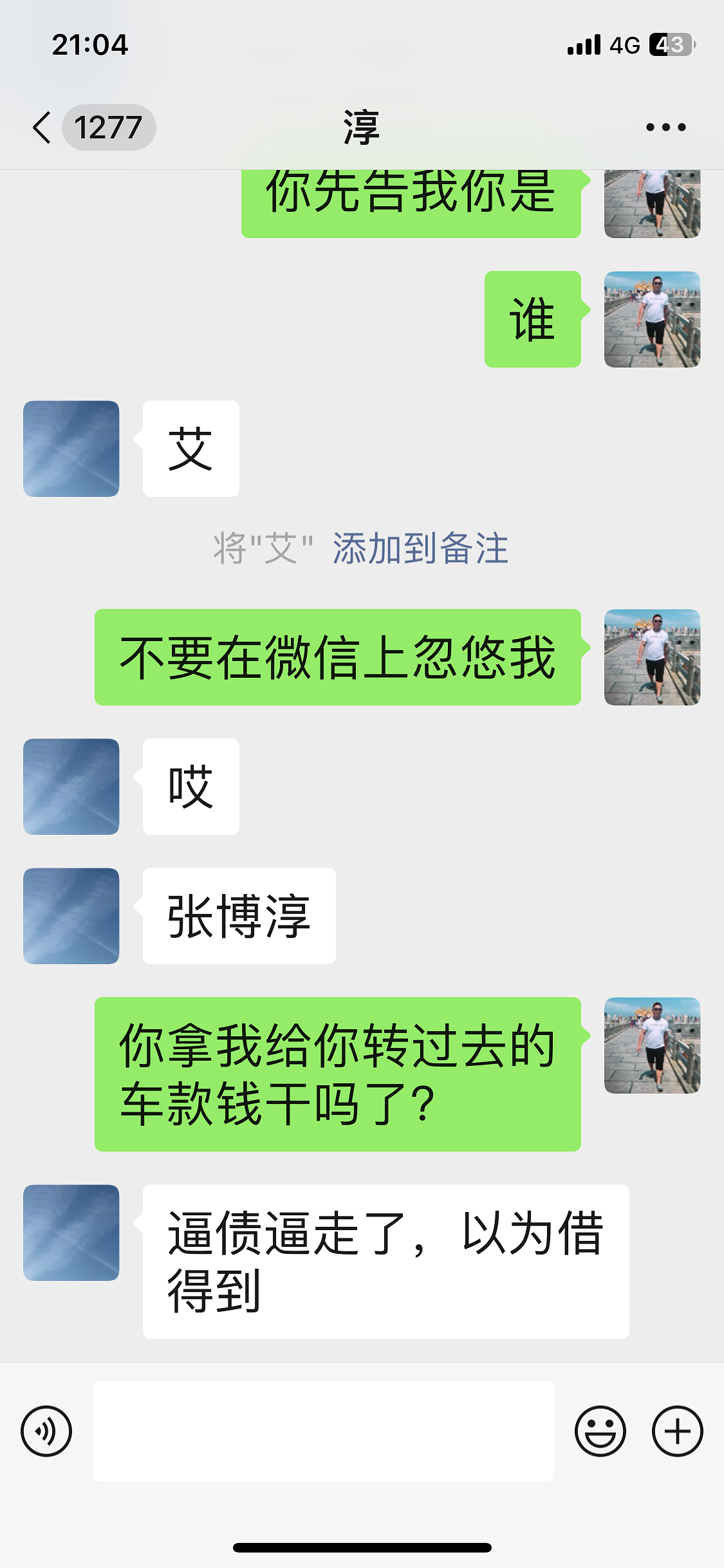The width and height of the screenshot is (724, 1568).
Task: Open the emoji sticker panel
Action: (600, 1431)
